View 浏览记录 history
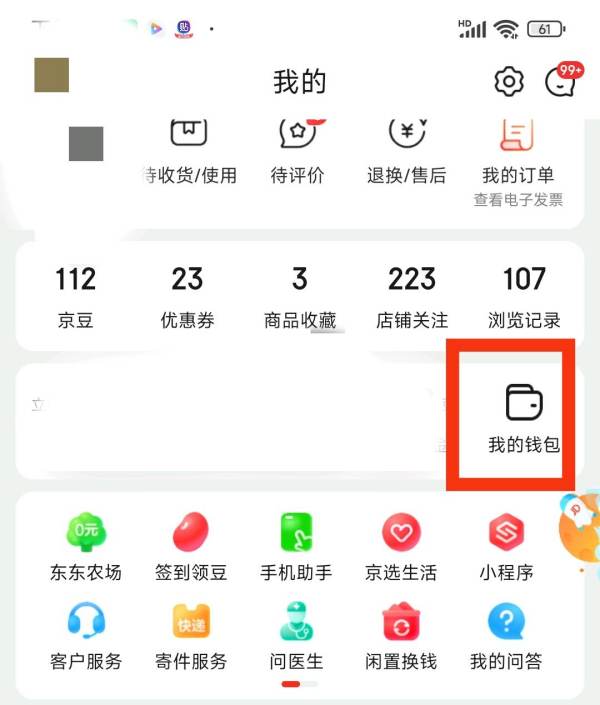Screen dimensions: 600x705 point(524,296)
